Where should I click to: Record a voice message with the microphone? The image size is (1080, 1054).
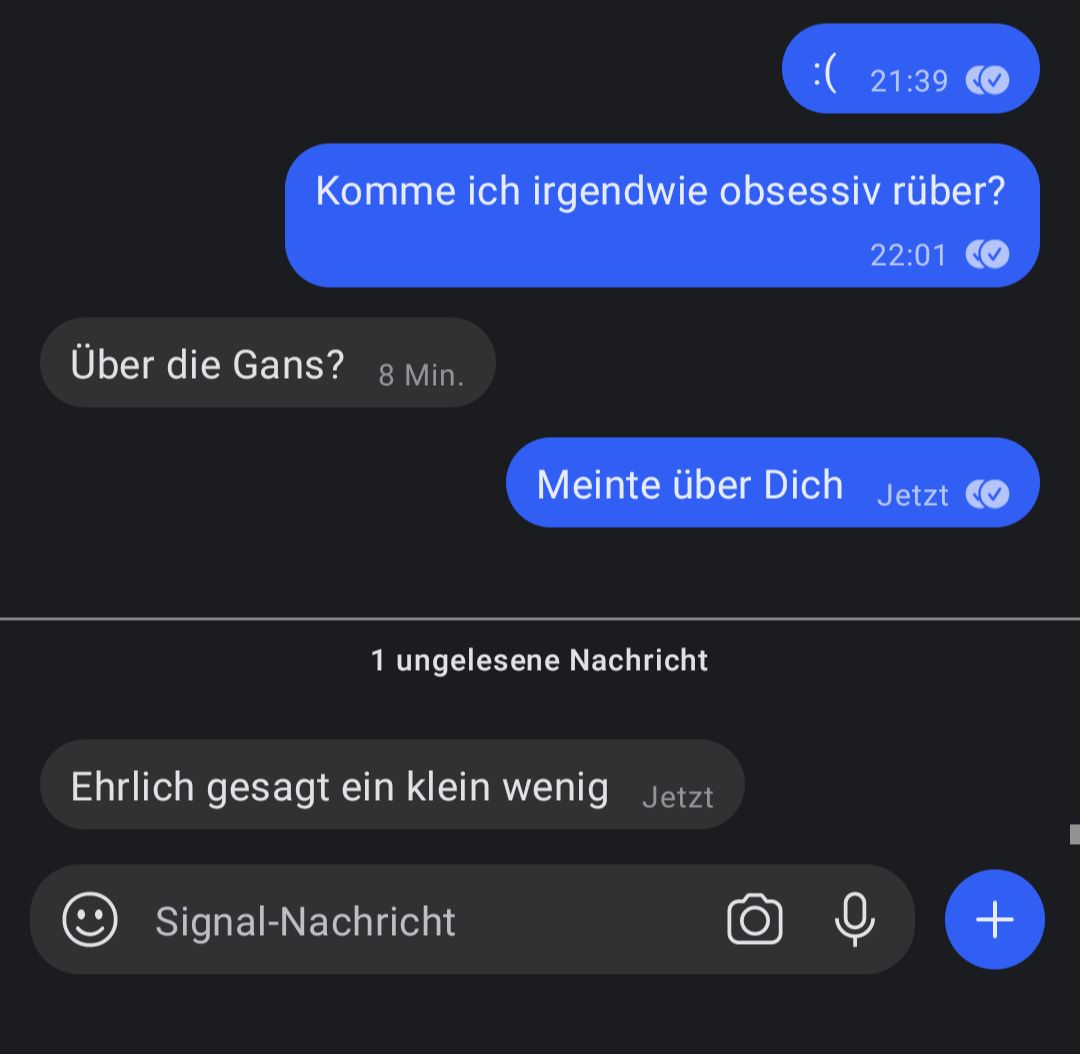[x=854, y=920]
